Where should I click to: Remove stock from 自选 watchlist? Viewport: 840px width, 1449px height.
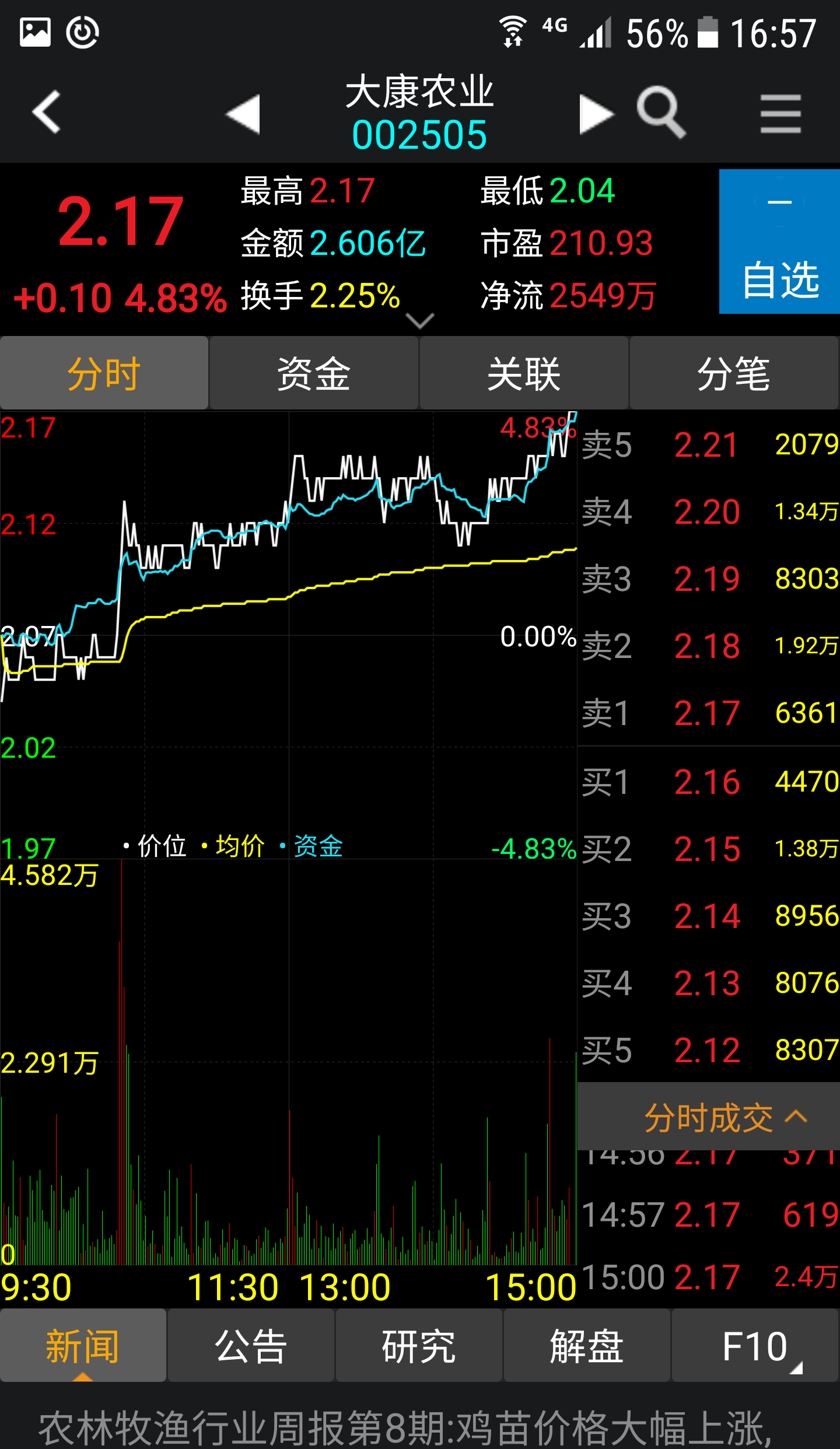(779, 242)
